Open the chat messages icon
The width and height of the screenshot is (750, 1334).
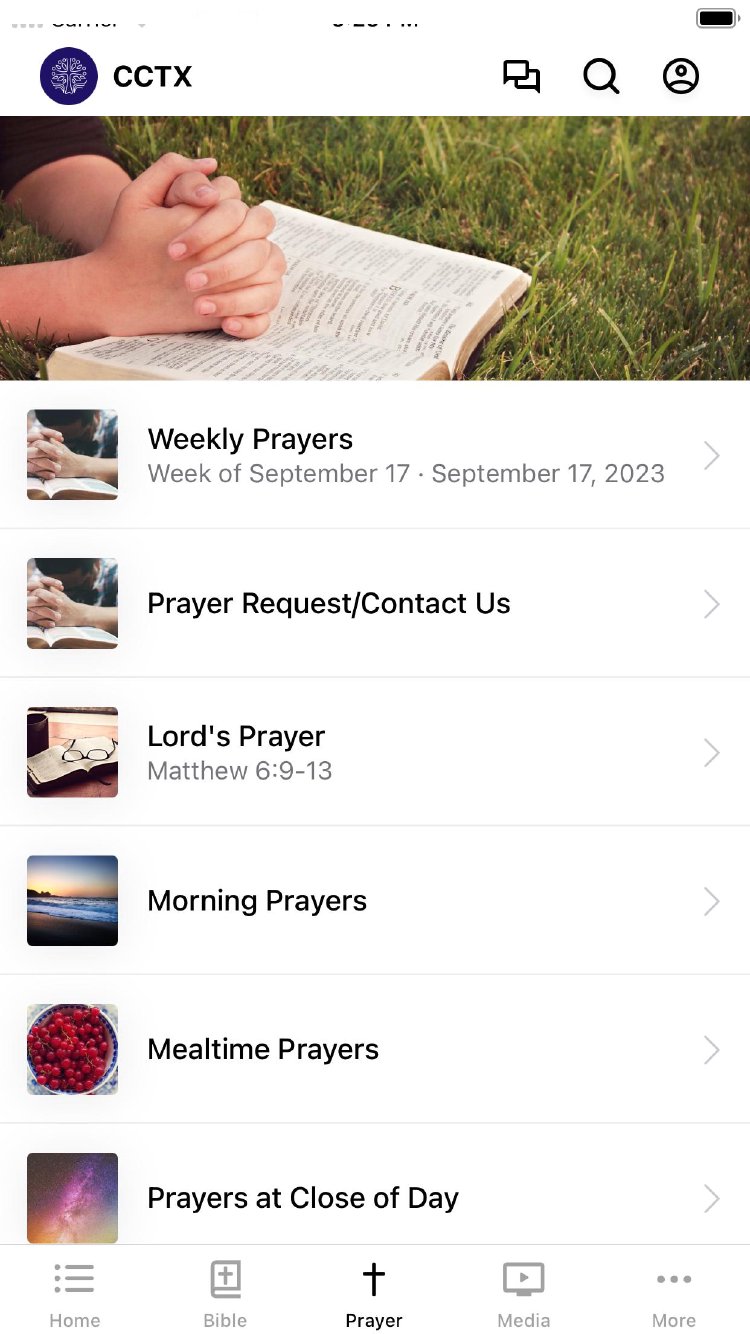pos(521,77)
